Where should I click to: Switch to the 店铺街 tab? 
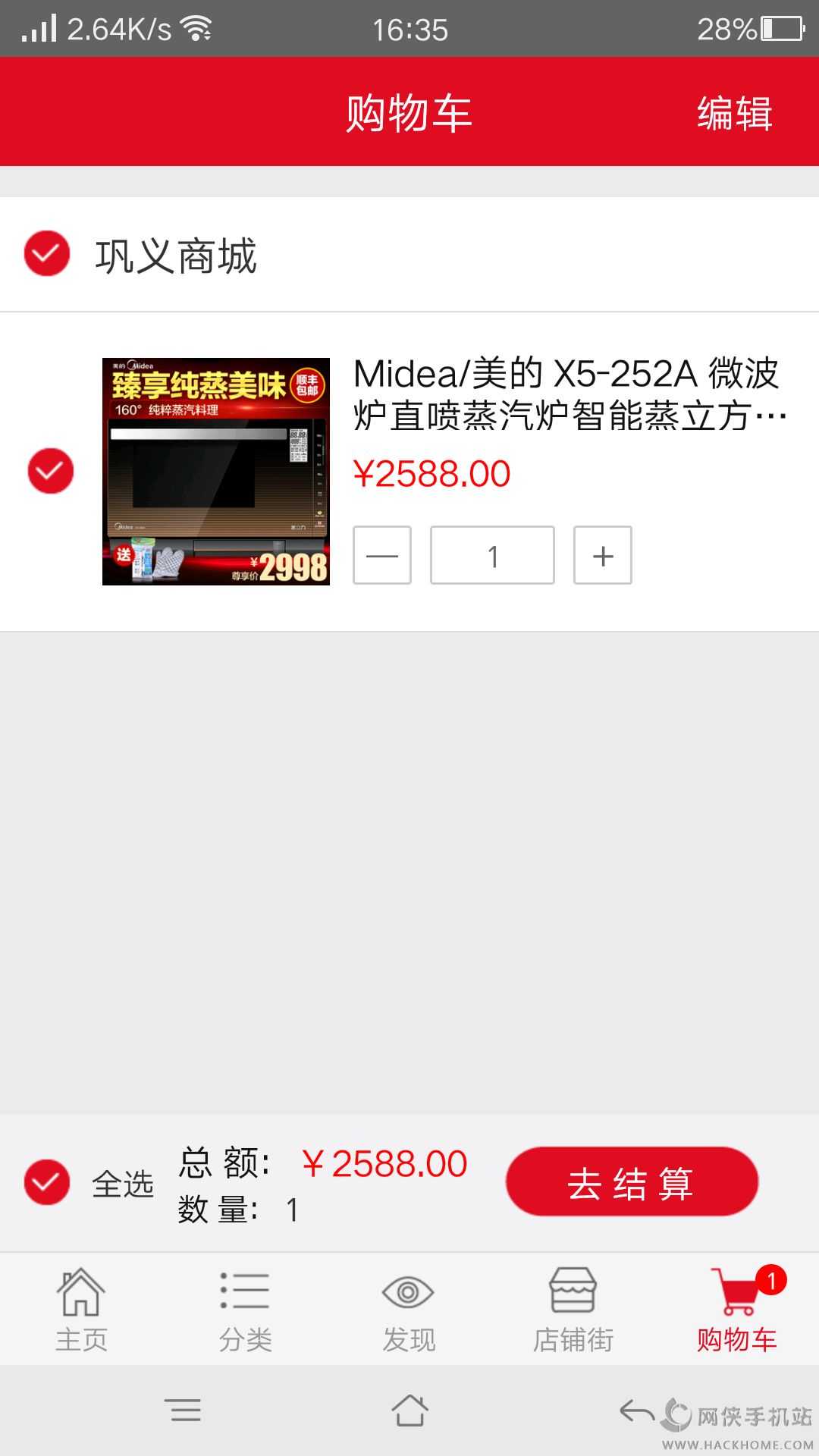[573, 1310]
